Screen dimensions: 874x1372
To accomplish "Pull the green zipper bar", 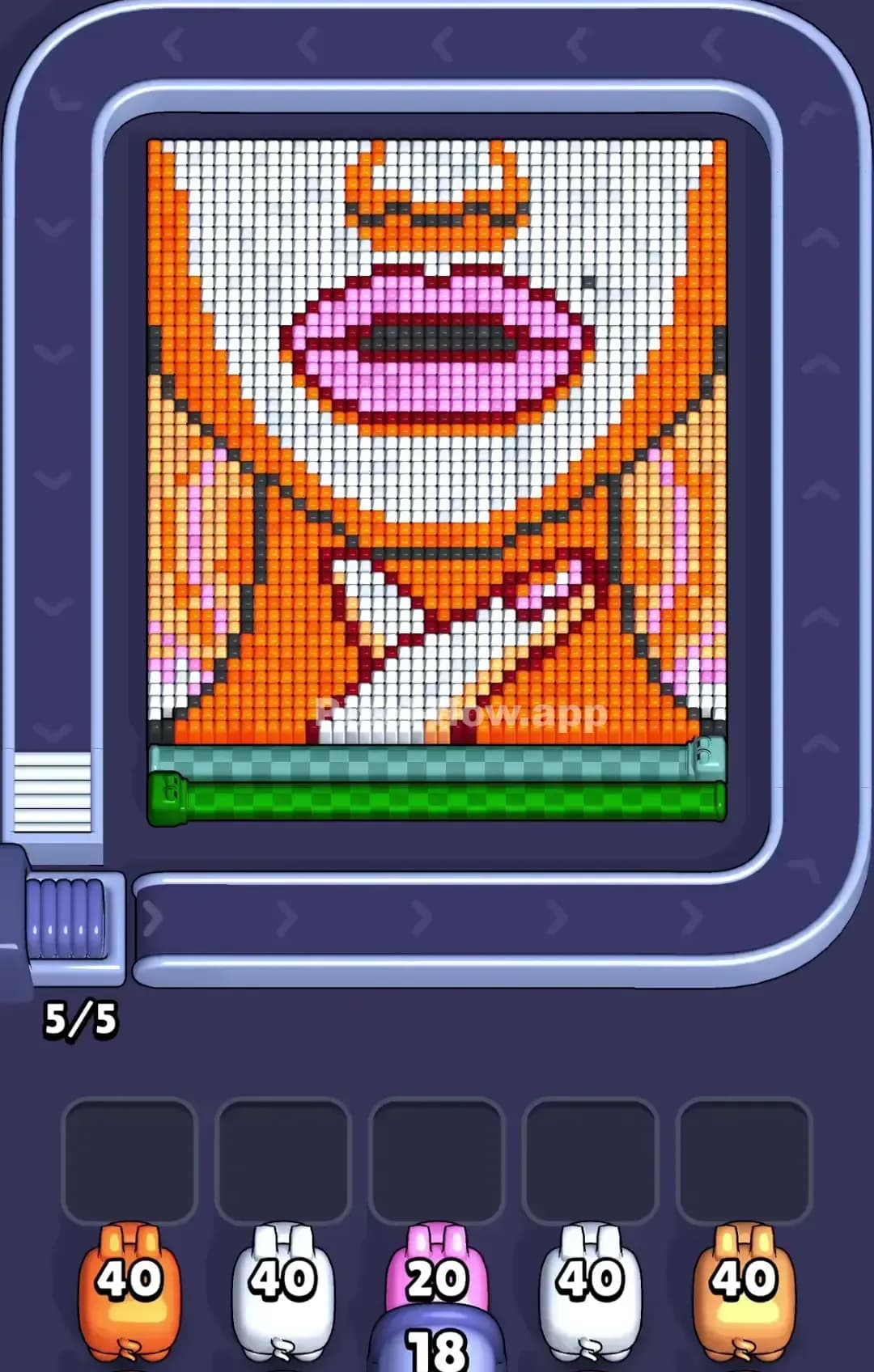I will pyautogui.click(x=453, y=797).
